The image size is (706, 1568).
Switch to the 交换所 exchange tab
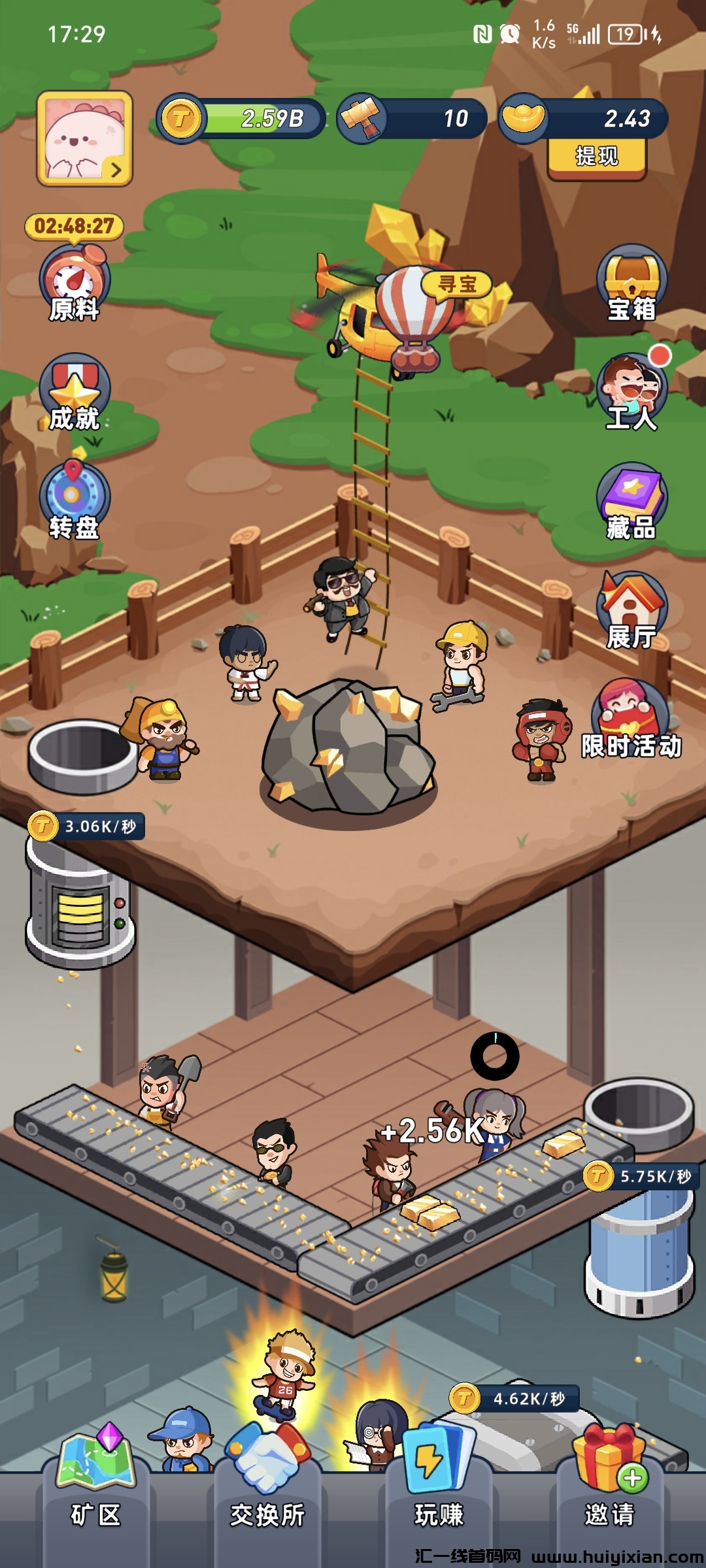(x=267, y=1496)
